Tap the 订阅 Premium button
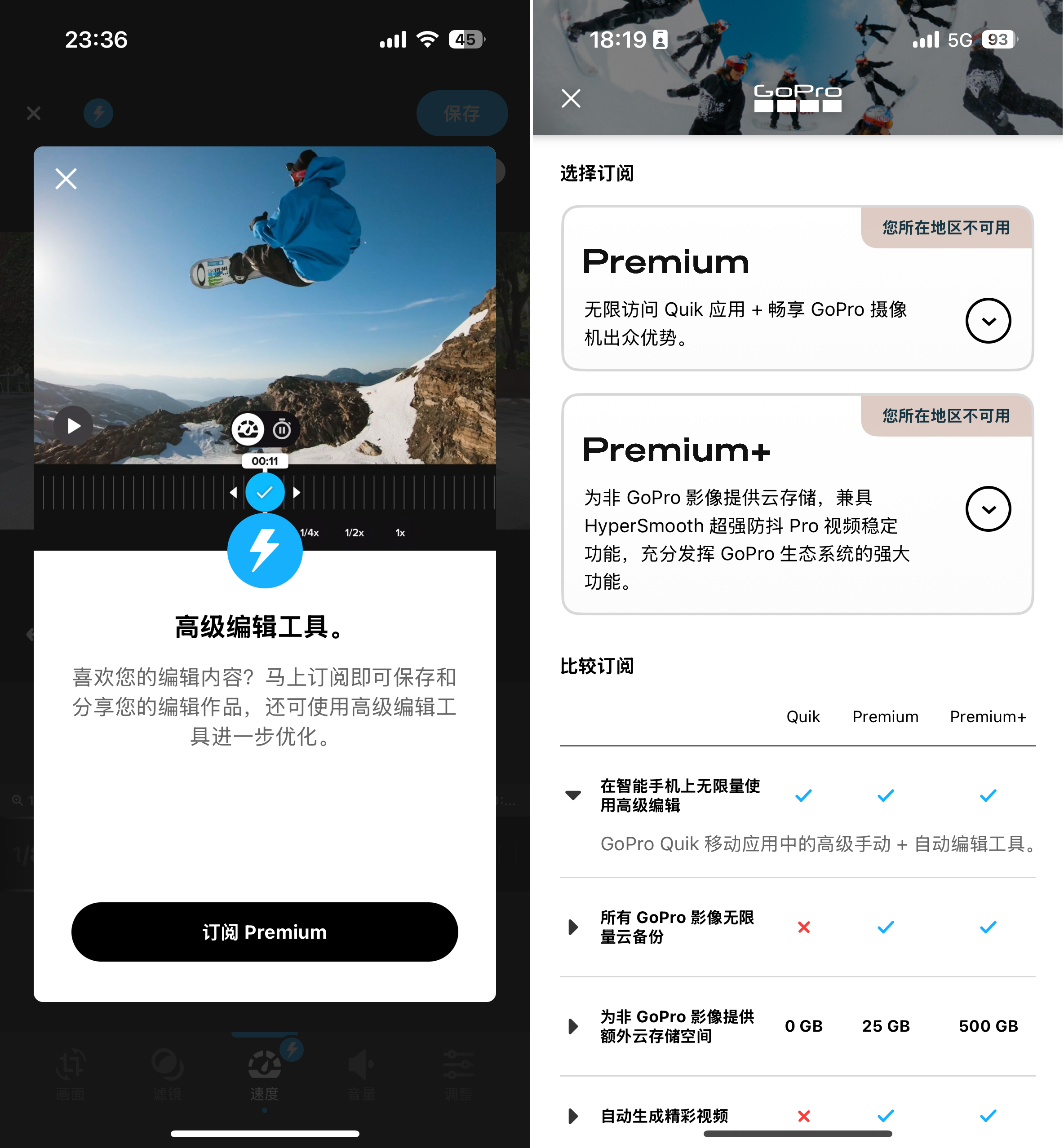This screenshot has width=1064, height=1148. pyautogui.click(x=264, y=931)
